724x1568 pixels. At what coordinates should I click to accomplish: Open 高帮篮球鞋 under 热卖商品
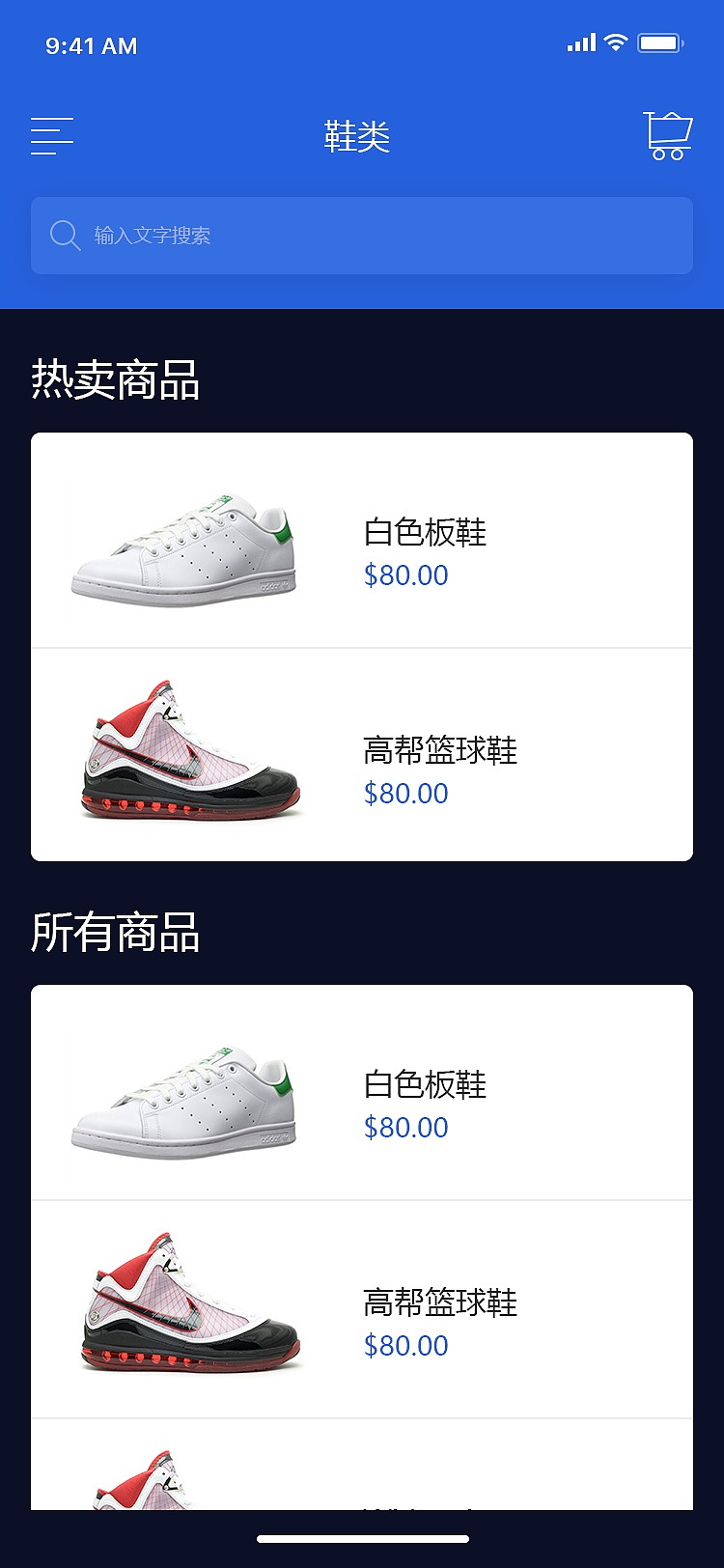(362, 756)
